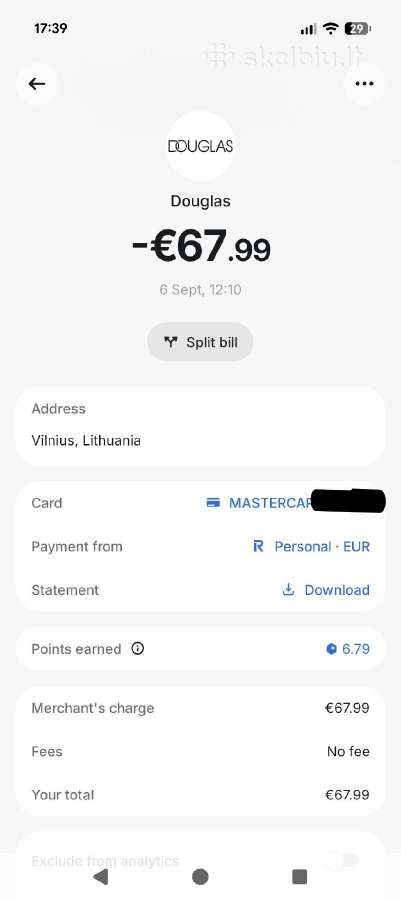
Task: Open the Personal · EUR account
Action: (x=312, y=546)
